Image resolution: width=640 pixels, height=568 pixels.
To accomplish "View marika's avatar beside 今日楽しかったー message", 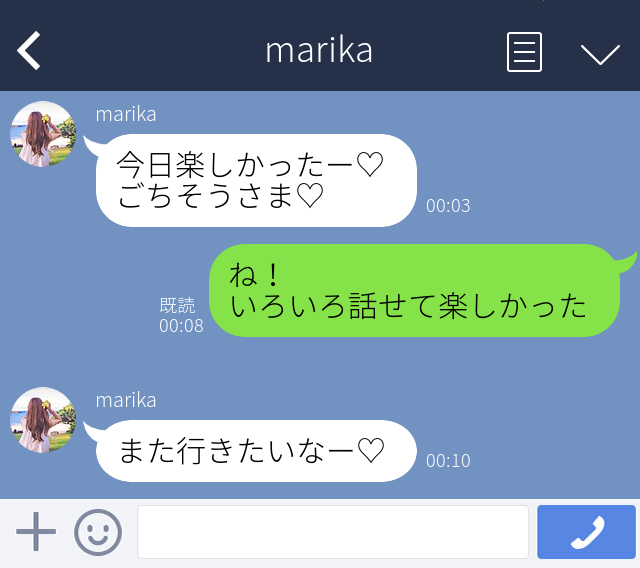I will pos(43,134).
